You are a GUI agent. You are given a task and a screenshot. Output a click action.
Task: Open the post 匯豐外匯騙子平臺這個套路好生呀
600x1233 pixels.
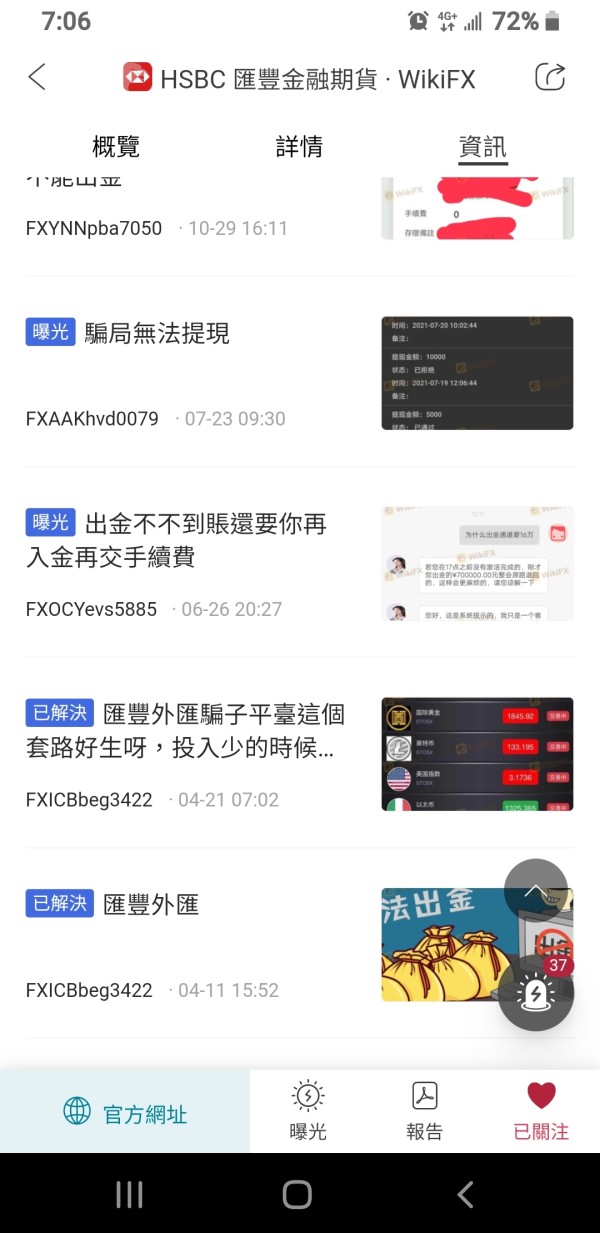click(299, 753)
